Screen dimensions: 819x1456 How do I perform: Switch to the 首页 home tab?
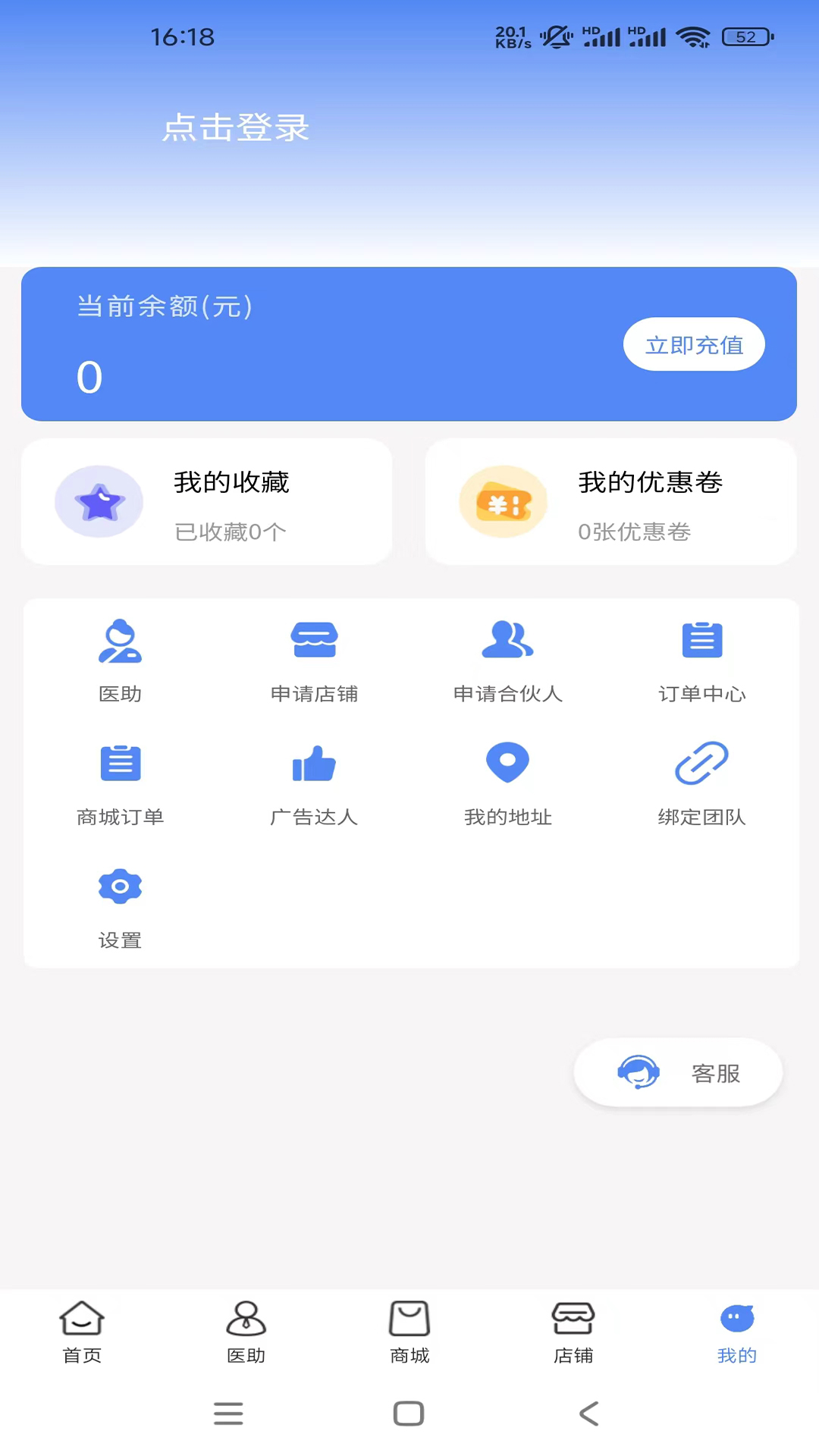(x=82, y=1332)
